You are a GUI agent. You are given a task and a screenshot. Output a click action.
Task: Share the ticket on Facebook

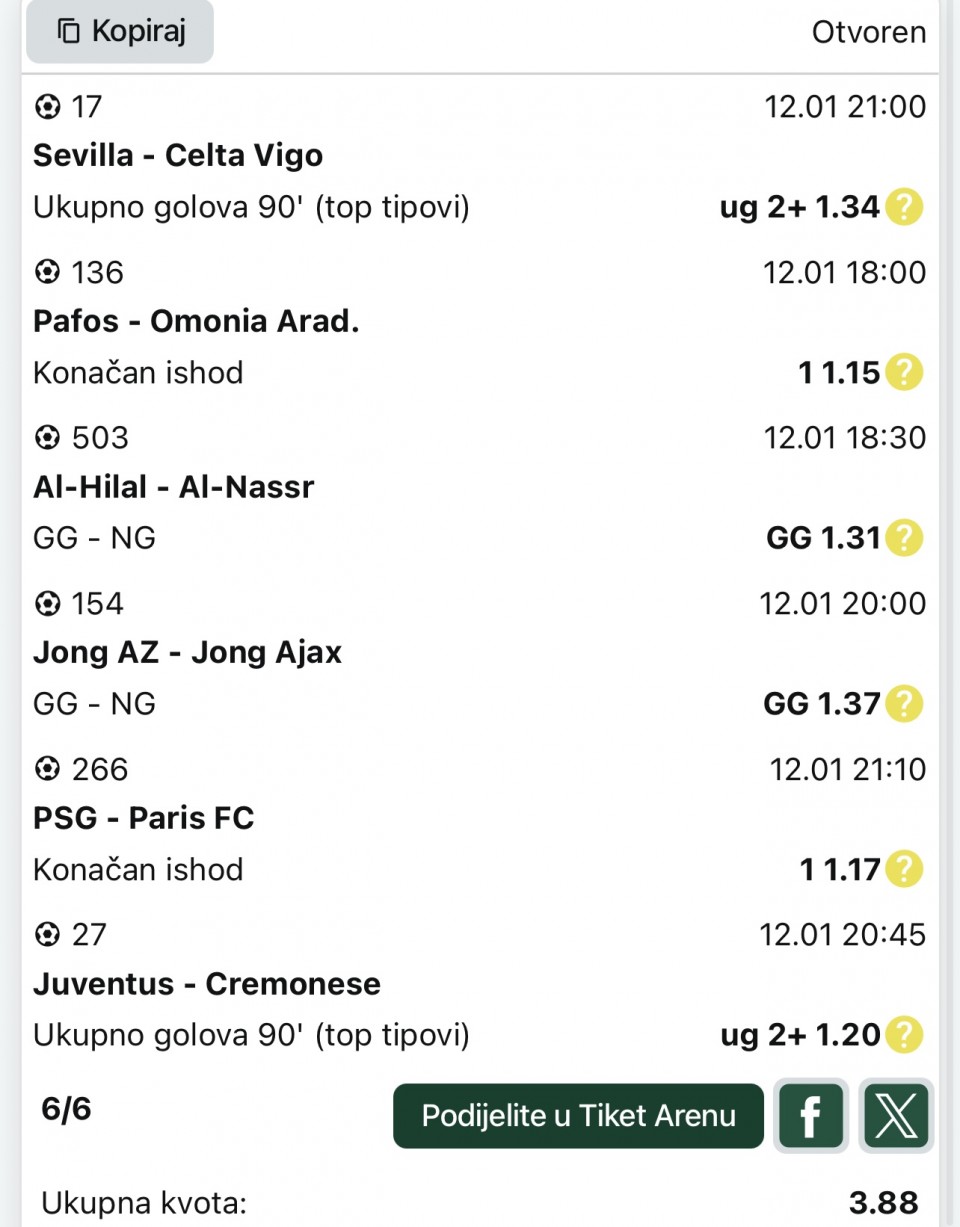[811, 1116]
